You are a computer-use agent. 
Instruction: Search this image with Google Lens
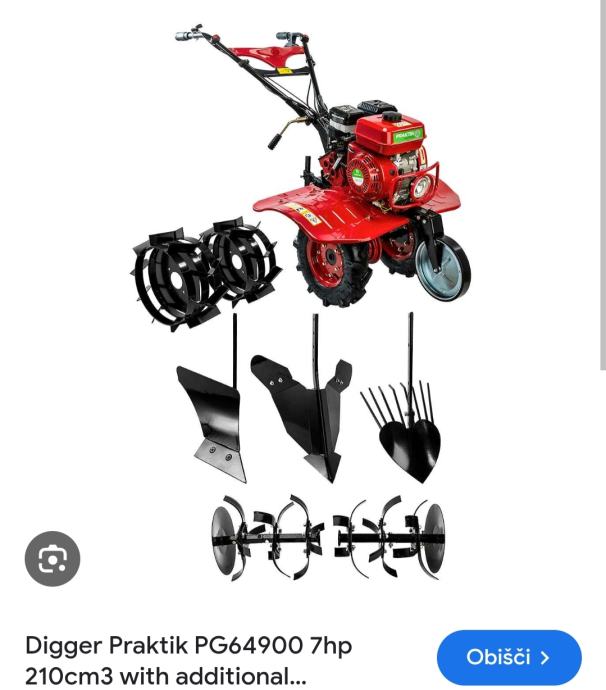point(52,559)
